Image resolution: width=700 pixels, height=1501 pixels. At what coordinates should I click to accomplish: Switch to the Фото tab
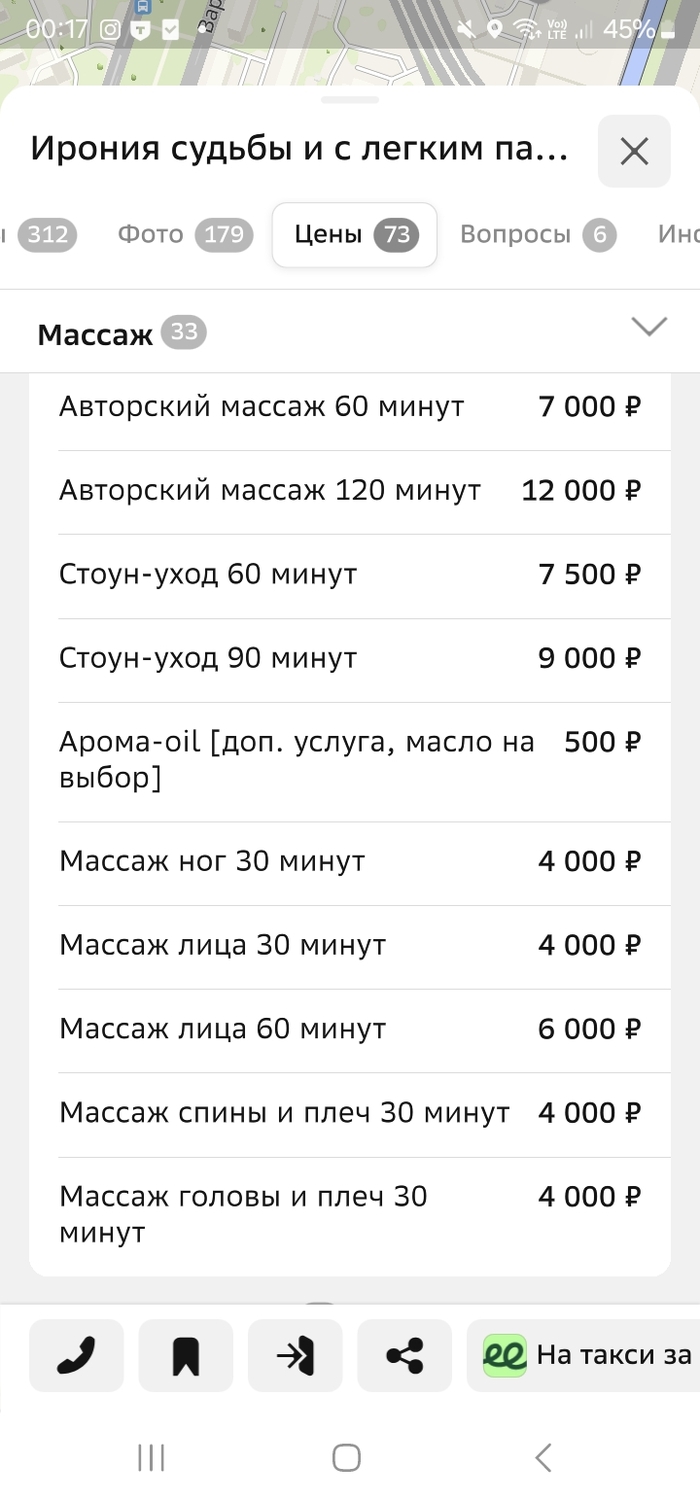[184, 235]
